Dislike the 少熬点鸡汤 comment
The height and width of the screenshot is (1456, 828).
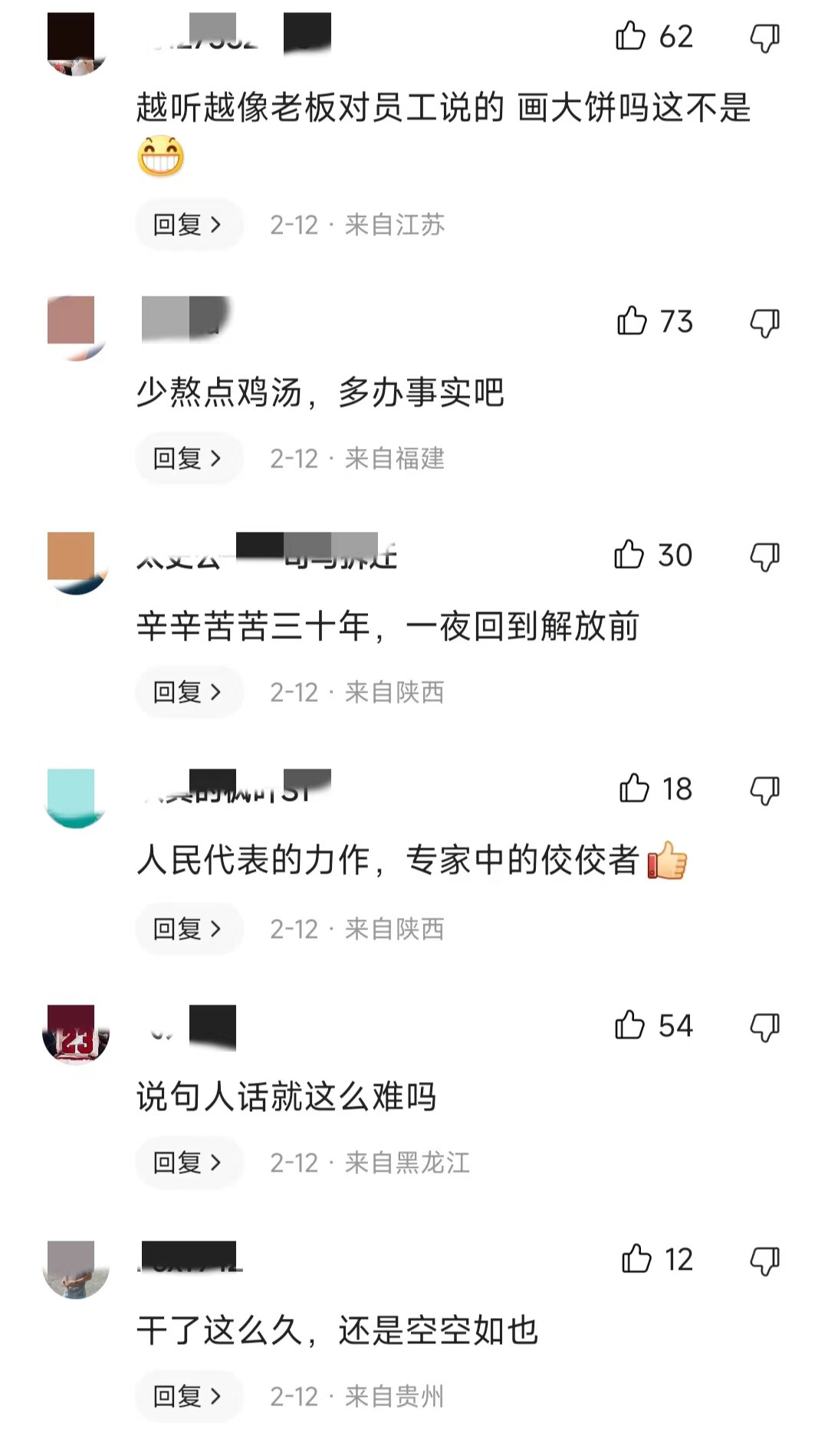click(764, 323)
